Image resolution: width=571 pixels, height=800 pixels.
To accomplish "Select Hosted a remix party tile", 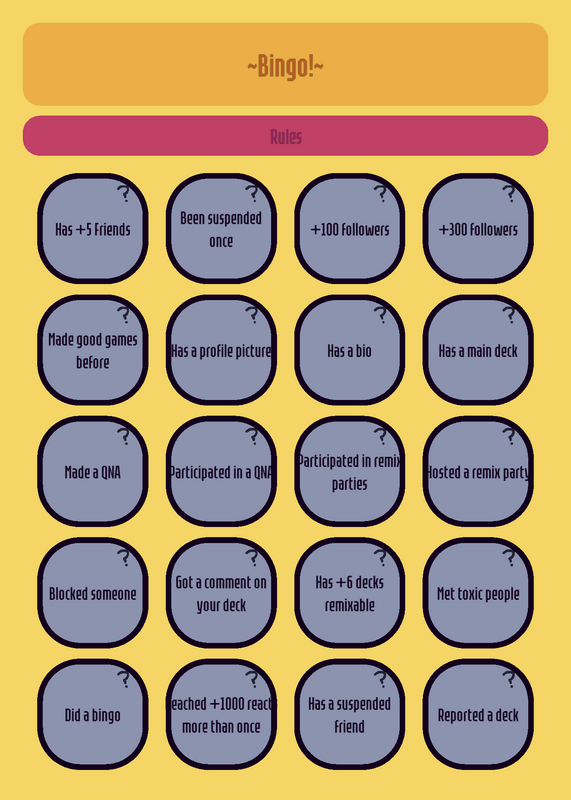I will [478, 471].
